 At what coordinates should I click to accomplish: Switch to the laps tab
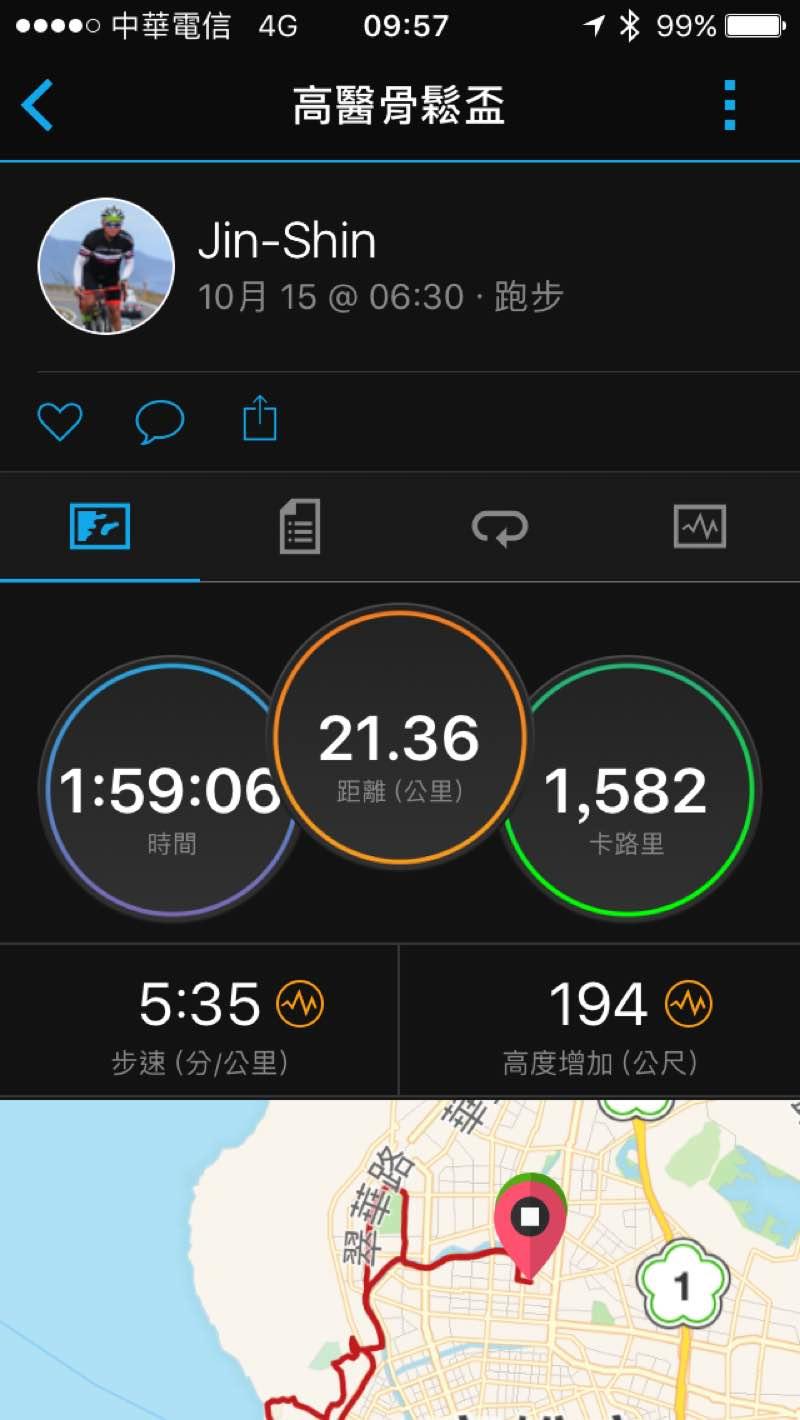(499, 526)
